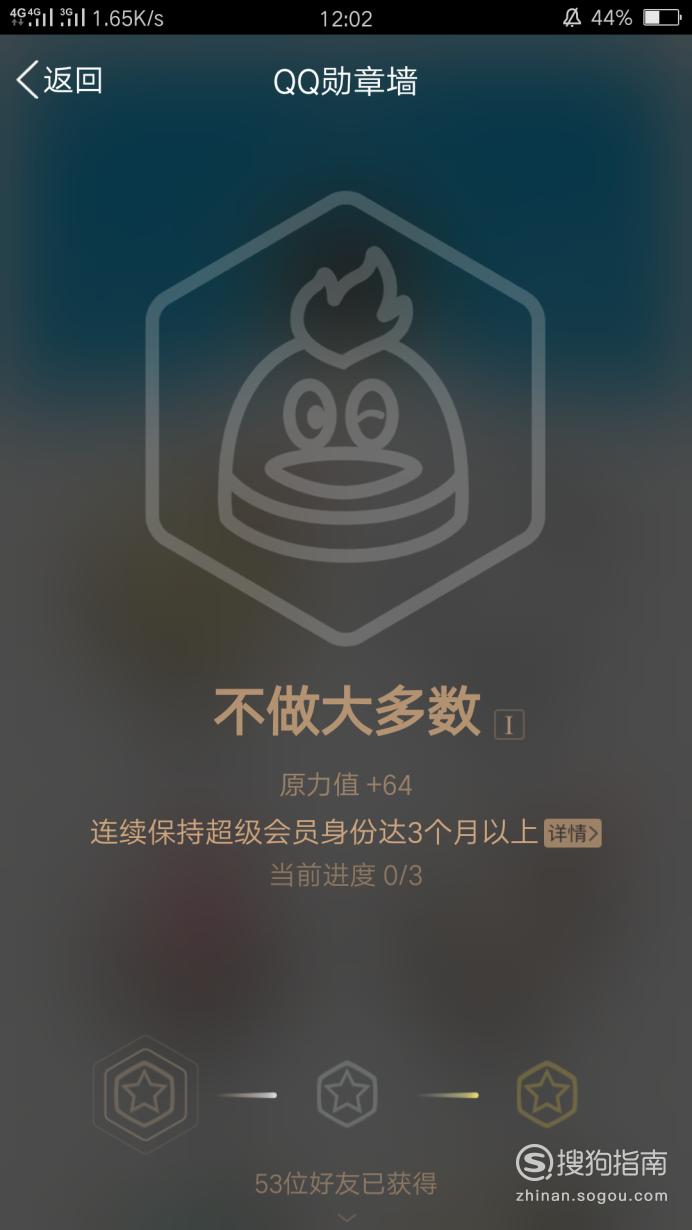Select the first level medal star badge

pos(145,1094)
